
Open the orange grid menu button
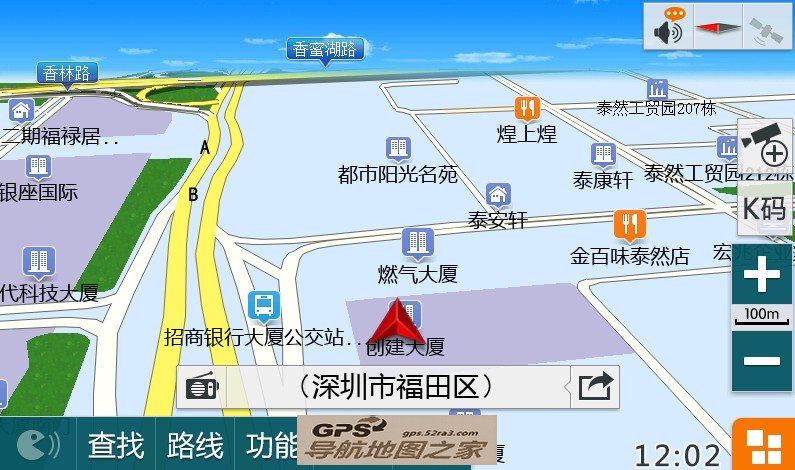(763, 445)
